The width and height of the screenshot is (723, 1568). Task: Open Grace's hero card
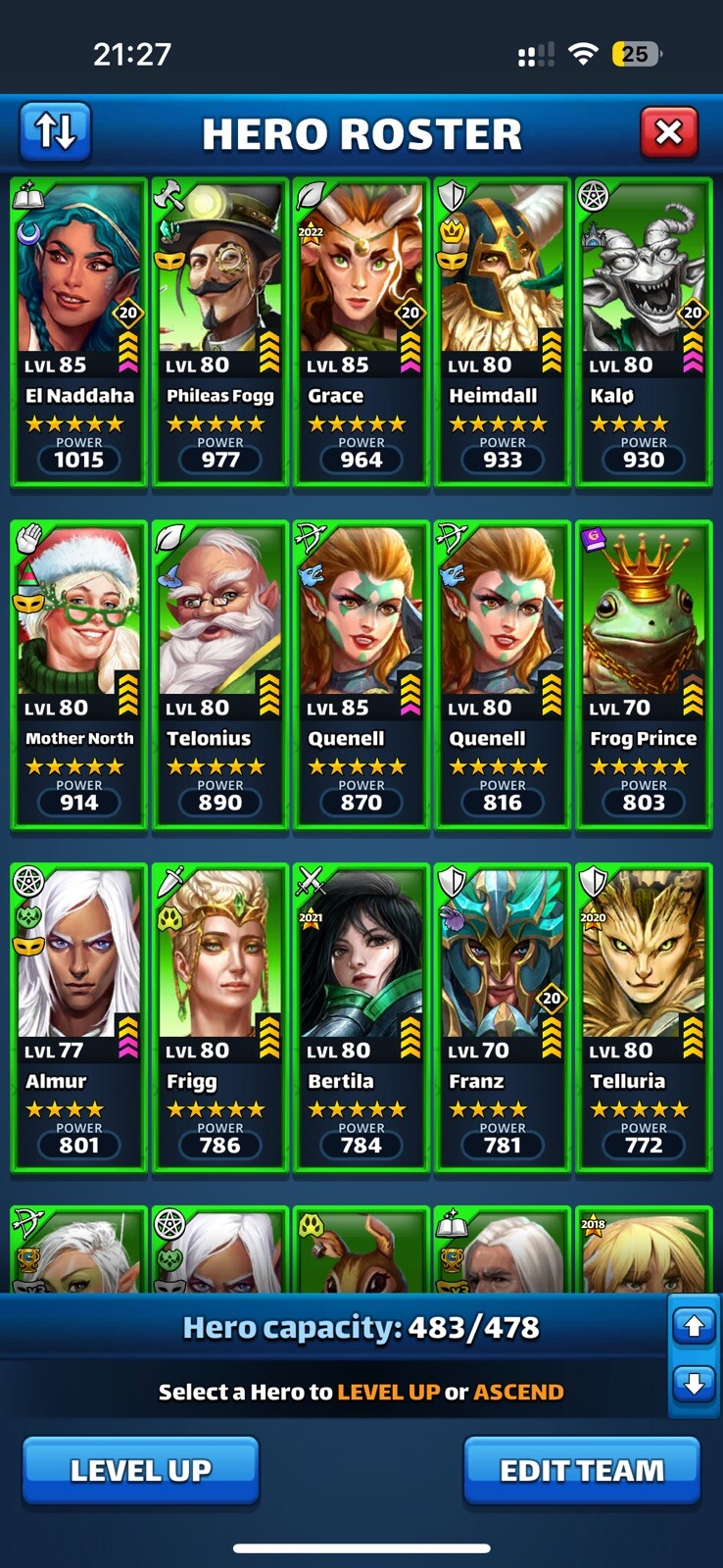(x=361, y=331)
